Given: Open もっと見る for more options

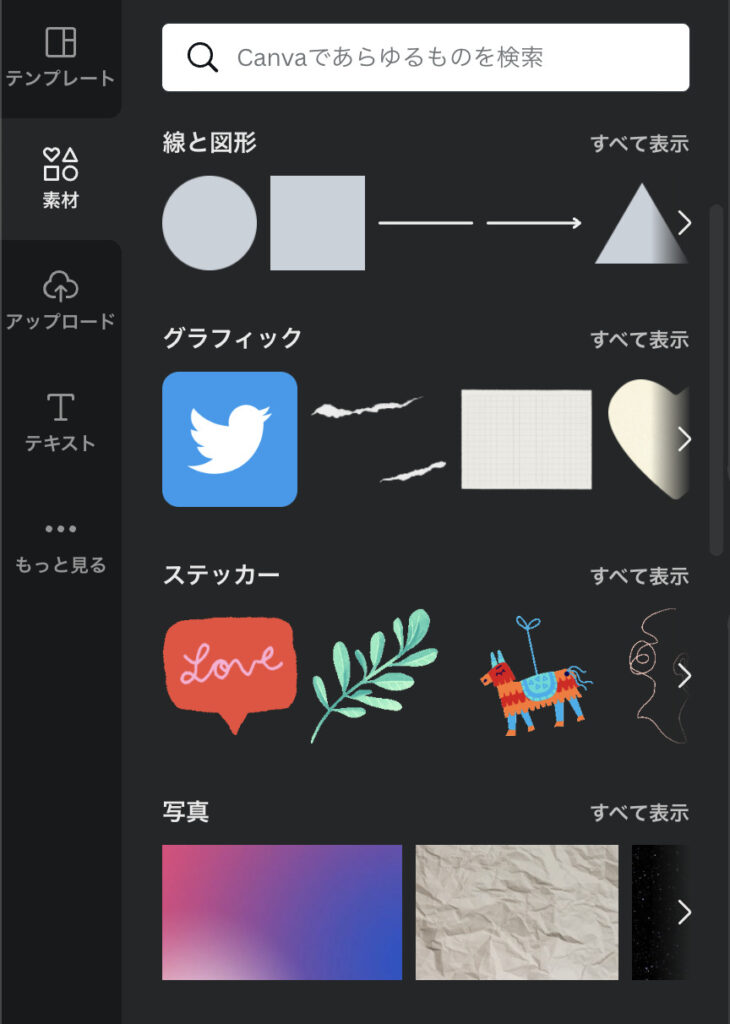Looking at the screenshot, I should [60, 545].
